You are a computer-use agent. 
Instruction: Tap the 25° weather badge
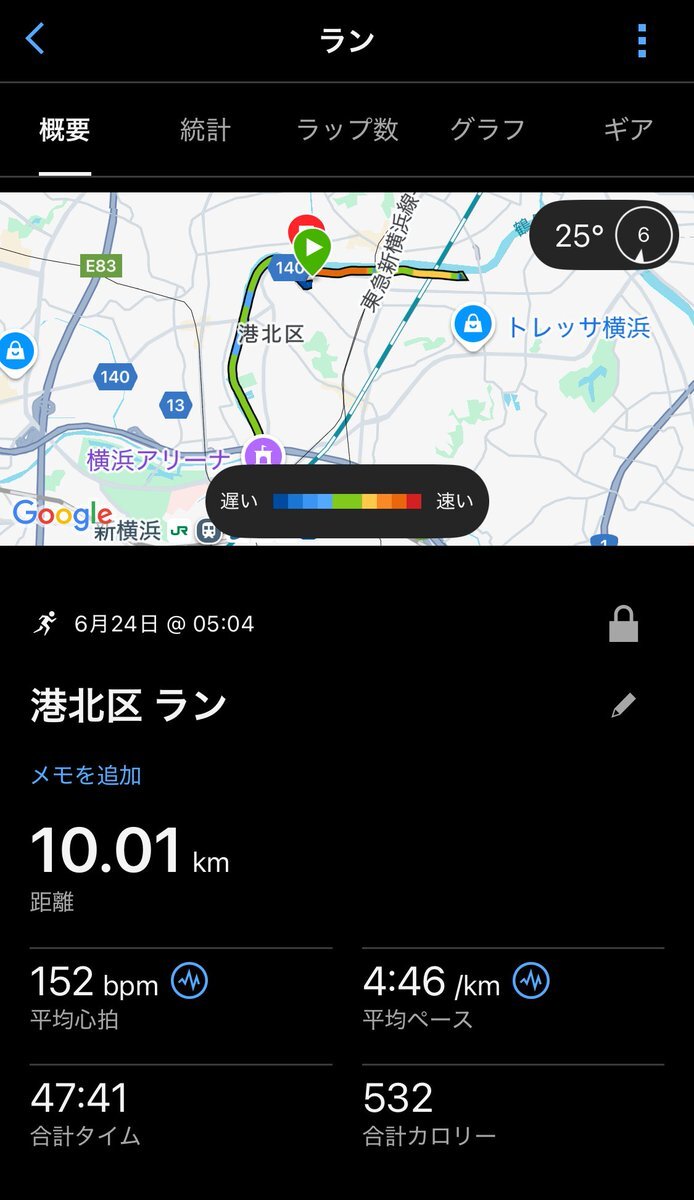click(x=604, y=235)
